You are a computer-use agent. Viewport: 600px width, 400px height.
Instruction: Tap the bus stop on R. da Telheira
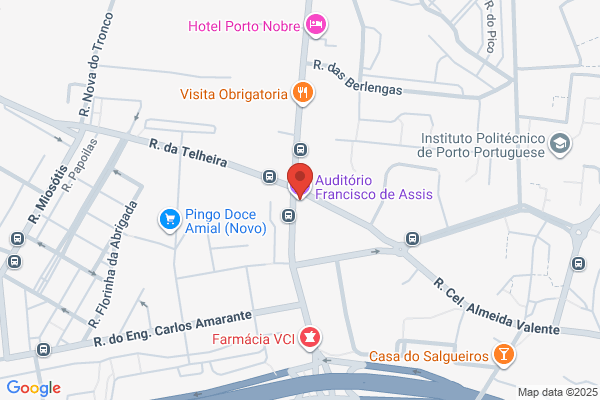click(x=269, y=177)
